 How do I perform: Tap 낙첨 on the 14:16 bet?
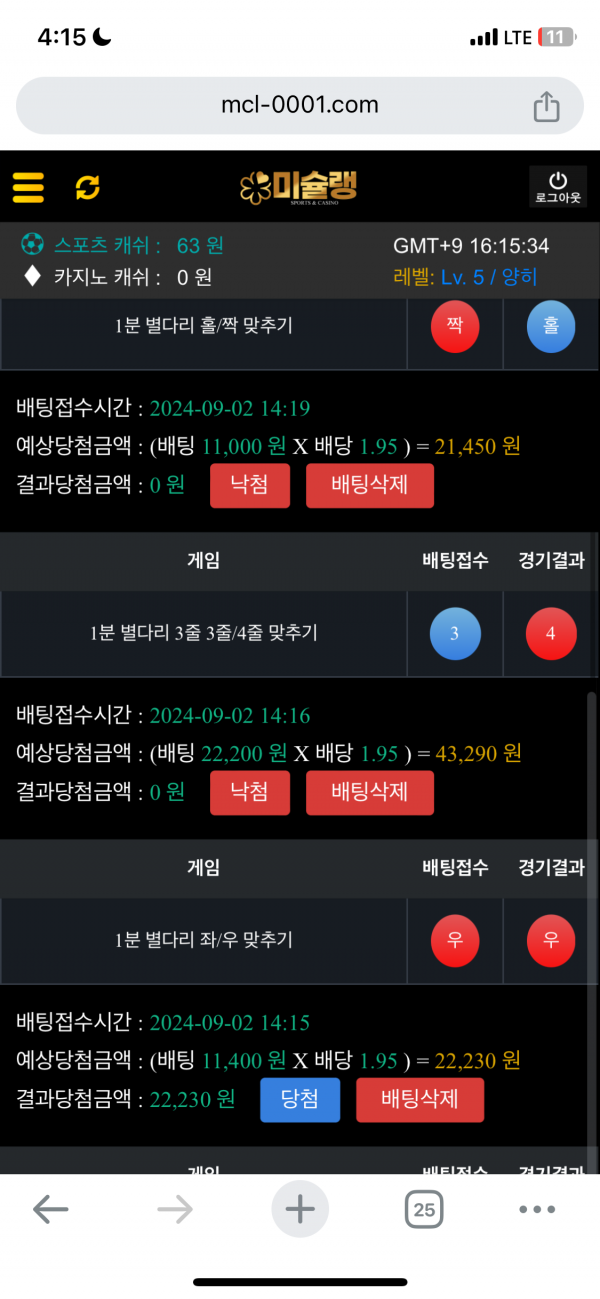pyautogui.click(x=250, y=792)
